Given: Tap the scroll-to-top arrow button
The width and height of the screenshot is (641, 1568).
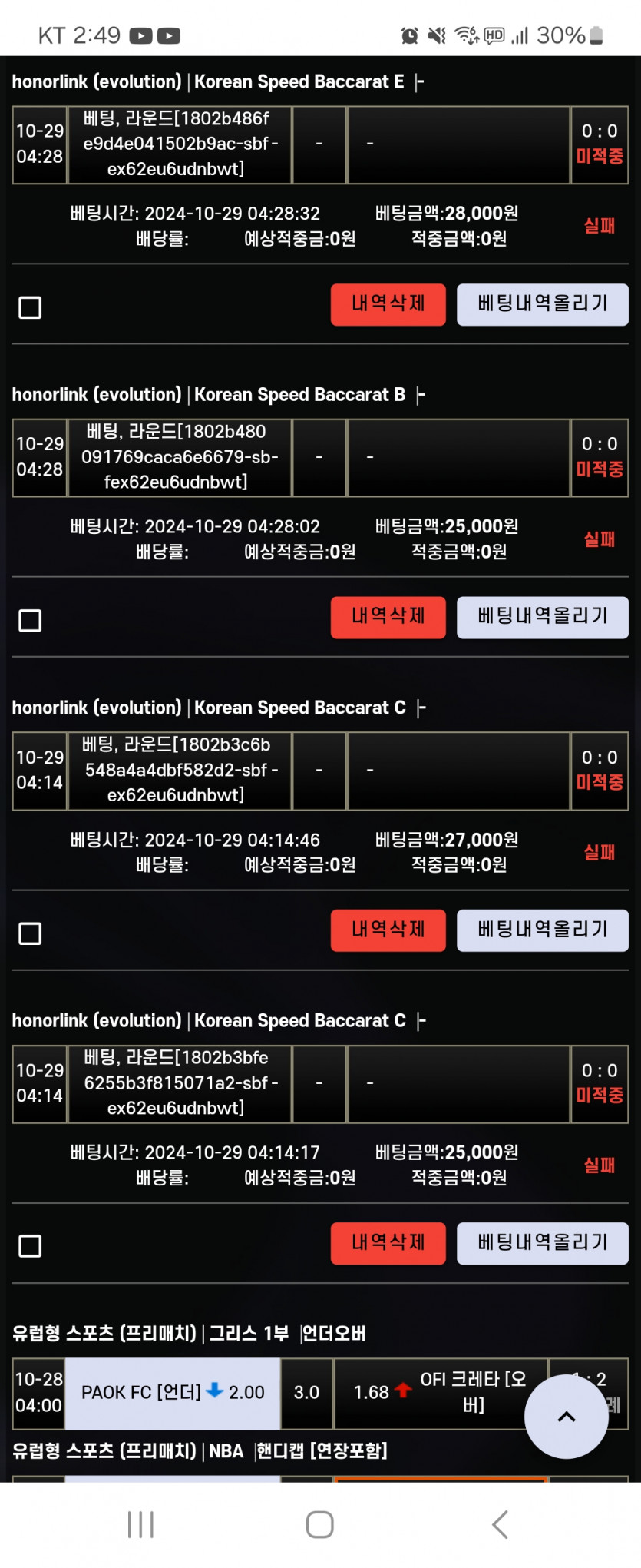Looking at the screenshot, I should [x=567, y=1416].
